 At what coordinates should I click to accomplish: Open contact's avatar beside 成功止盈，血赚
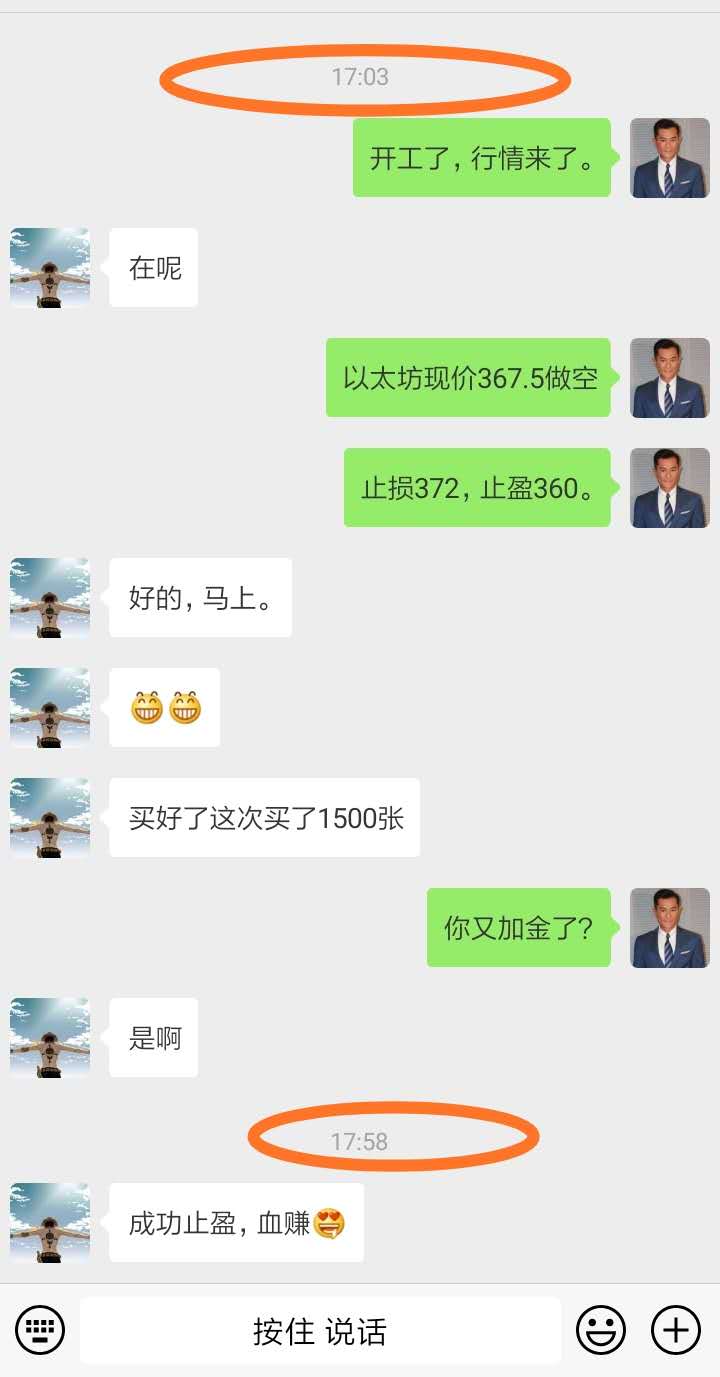tap(50, 1222)
